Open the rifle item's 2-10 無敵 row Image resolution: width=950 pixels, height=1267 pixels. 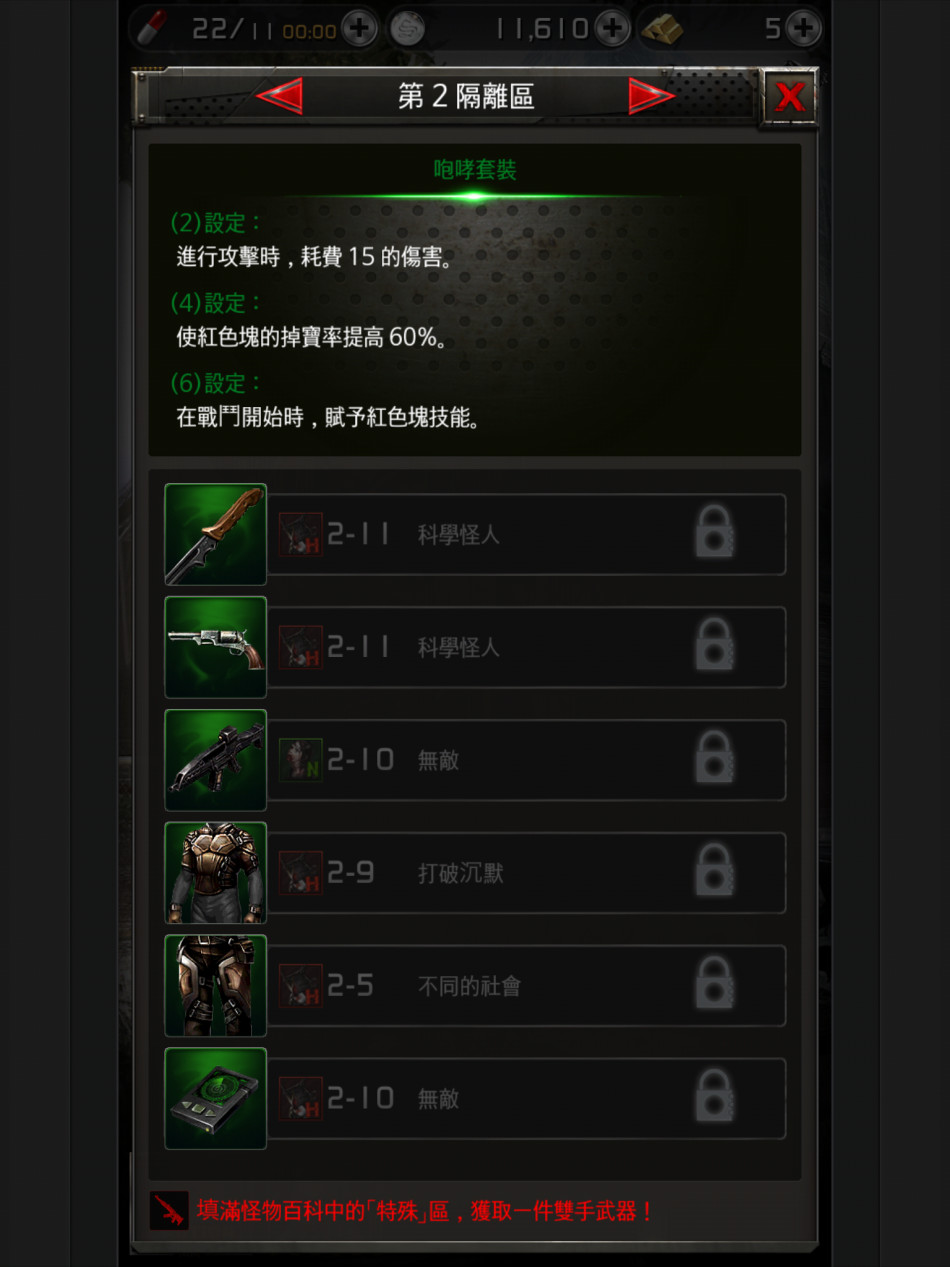pyautogui.click(x=526, y=760)
